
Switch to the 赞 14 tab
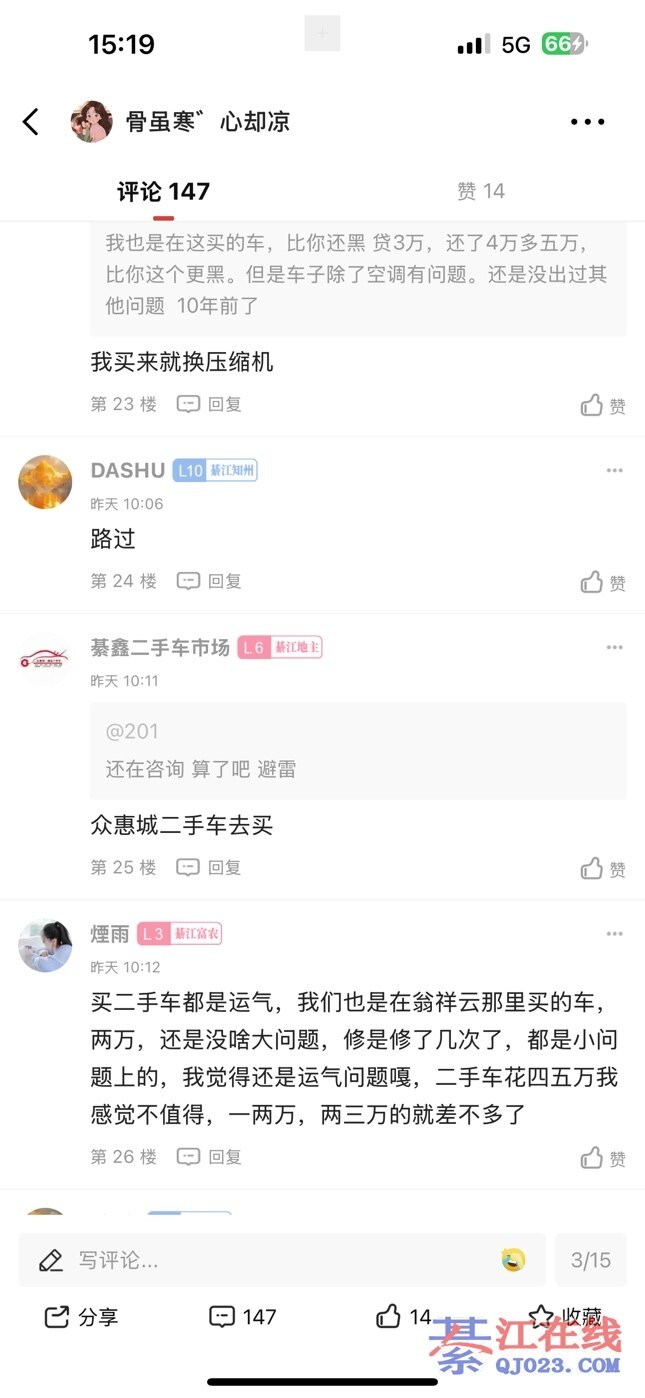pyautogui.click(x=480, y=191)
